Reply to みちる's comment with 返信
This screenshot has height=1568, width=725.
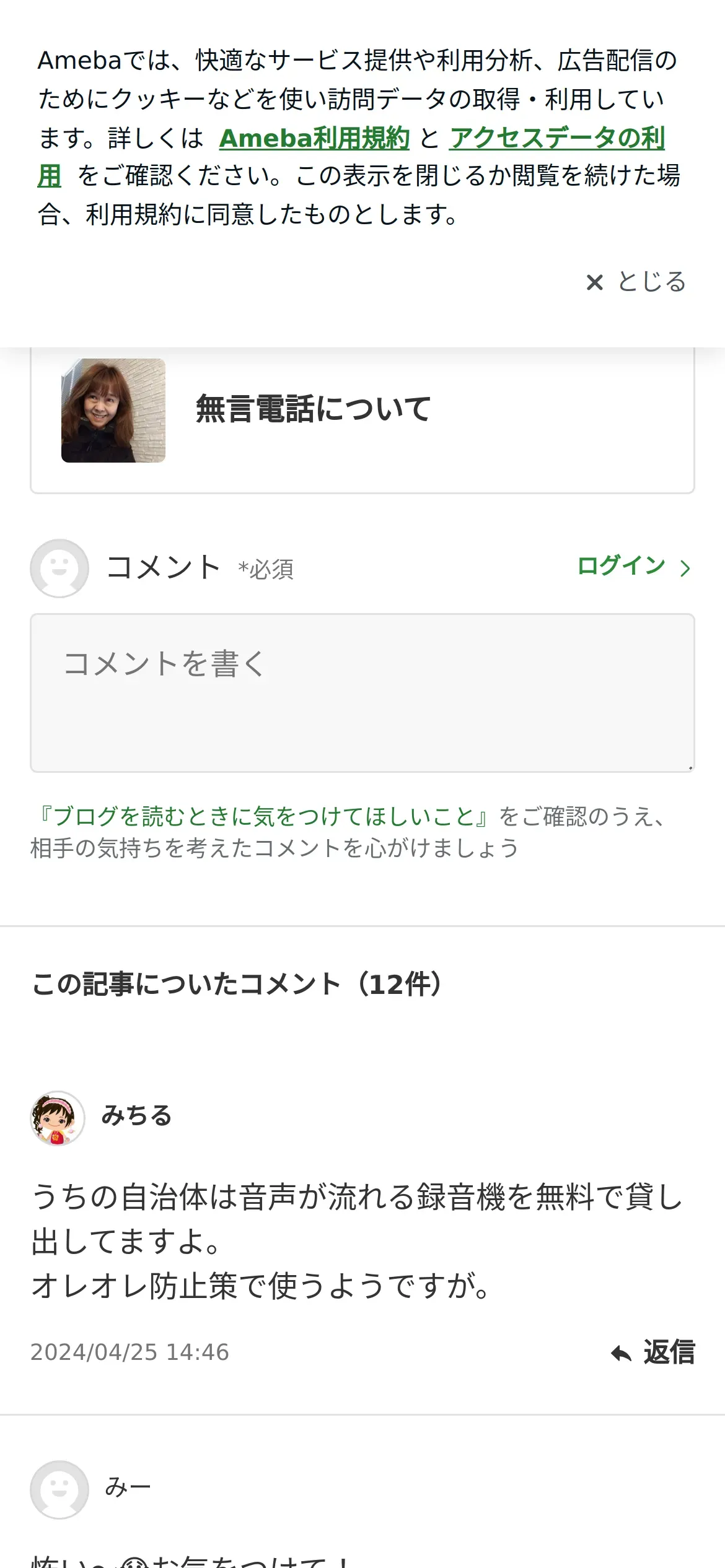point(652,1352)
